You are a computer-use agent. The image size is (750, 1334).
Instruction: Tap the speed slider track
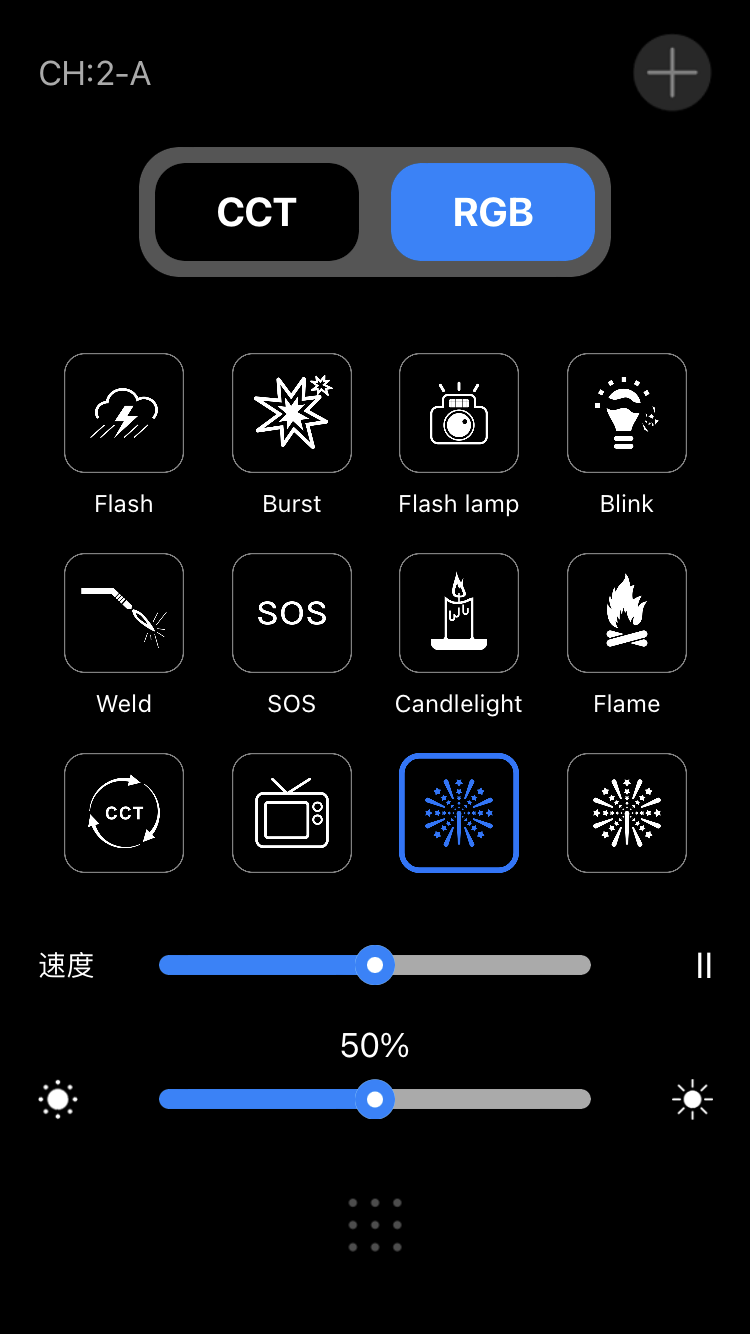click(x=480, y=965)
